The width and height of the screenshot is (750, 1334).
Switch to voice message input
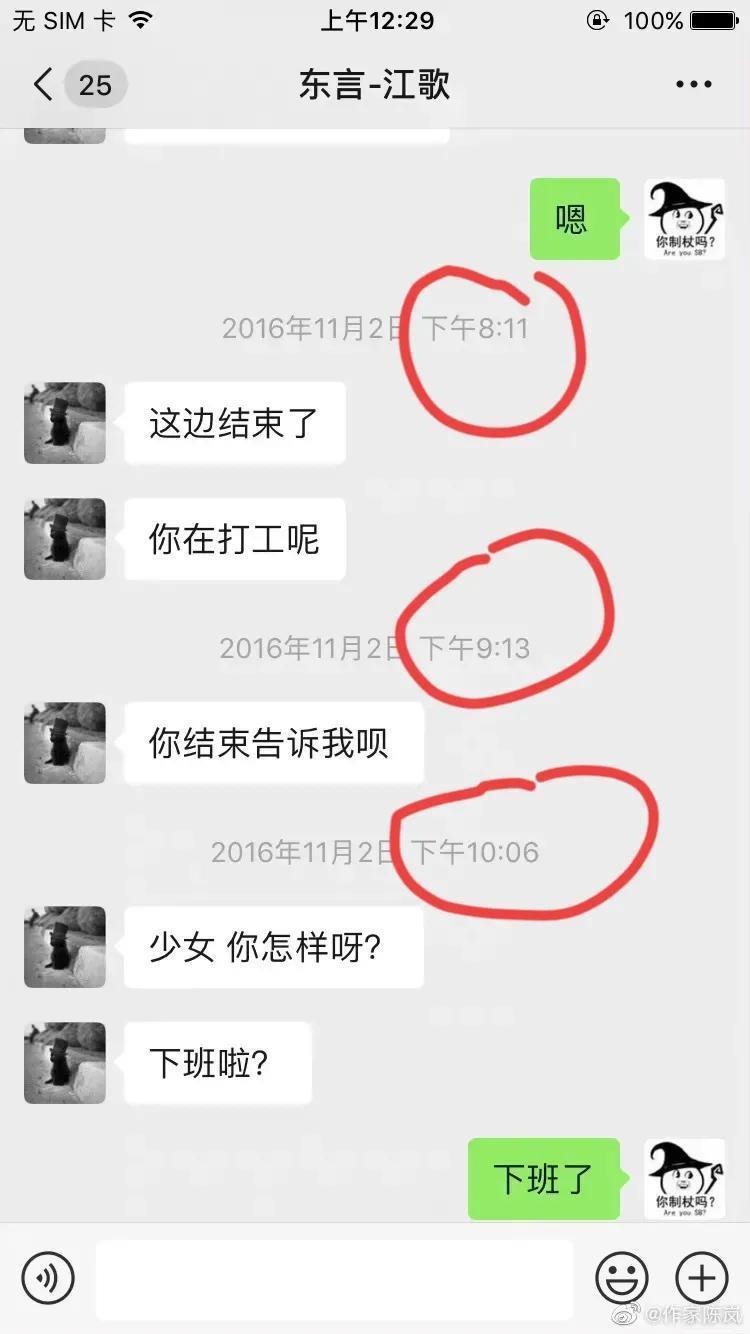coord(48,1277)
